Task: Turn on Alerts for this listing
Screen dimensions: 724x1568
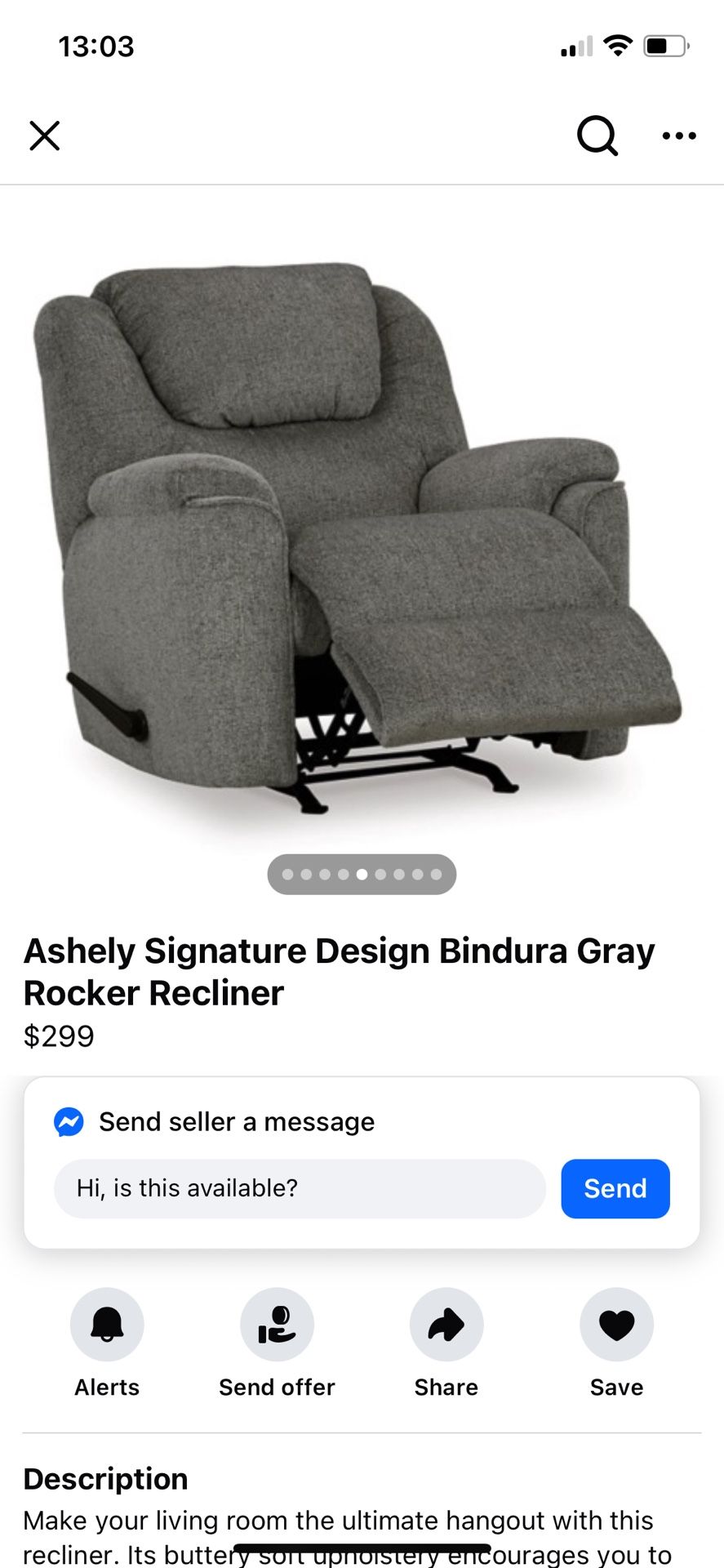Action: (107, 1325)
